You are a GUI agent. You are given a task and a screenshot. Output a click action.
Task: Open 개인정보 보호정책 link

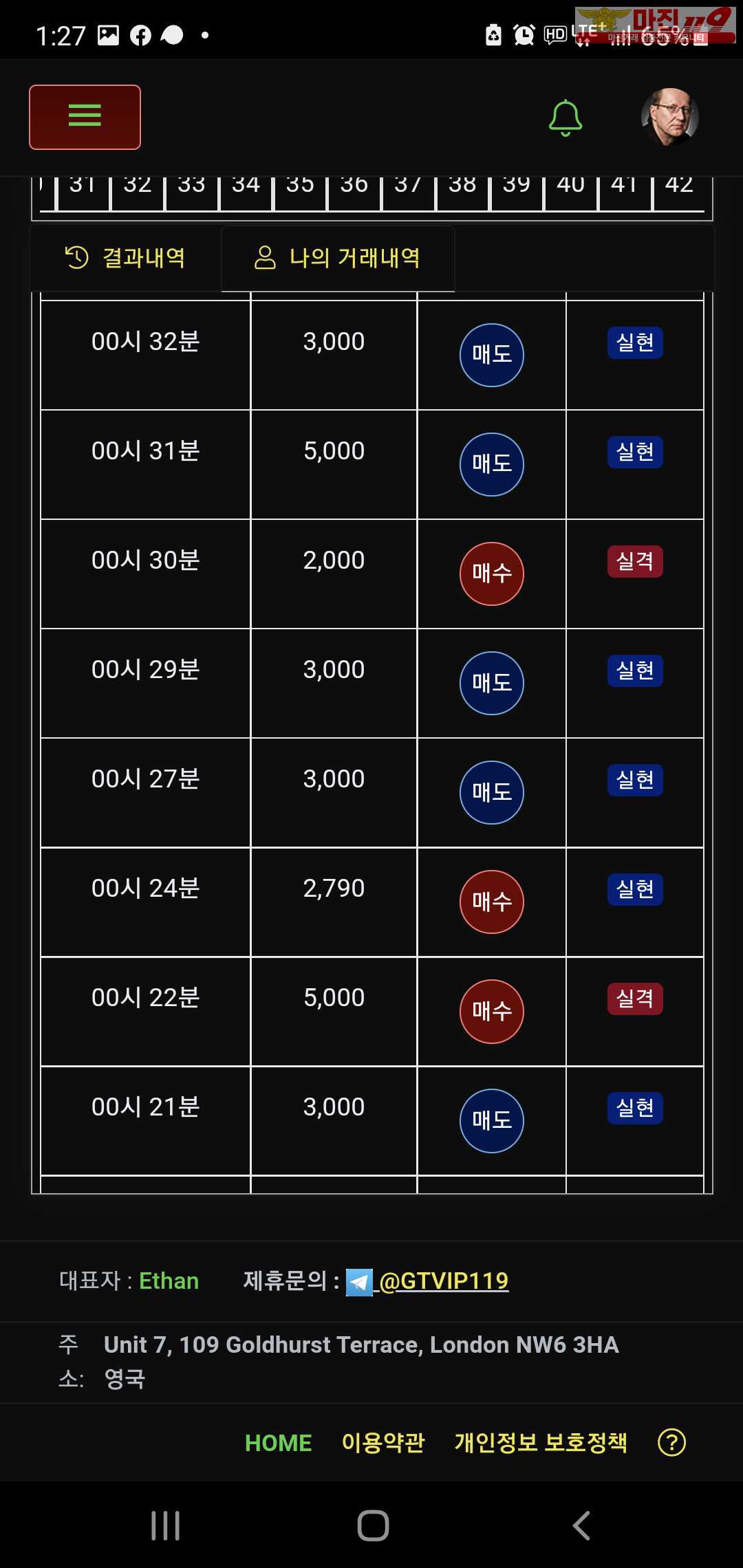[x=541, y=1443]
